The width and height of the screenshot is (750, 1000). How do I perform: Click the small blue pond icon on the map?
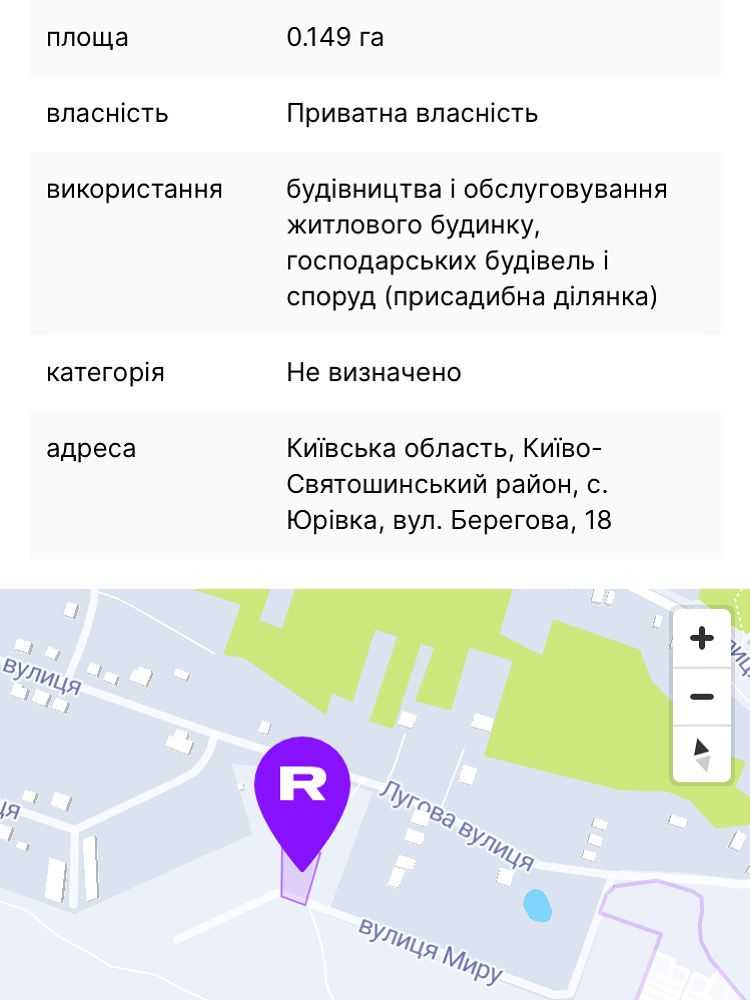536,907
